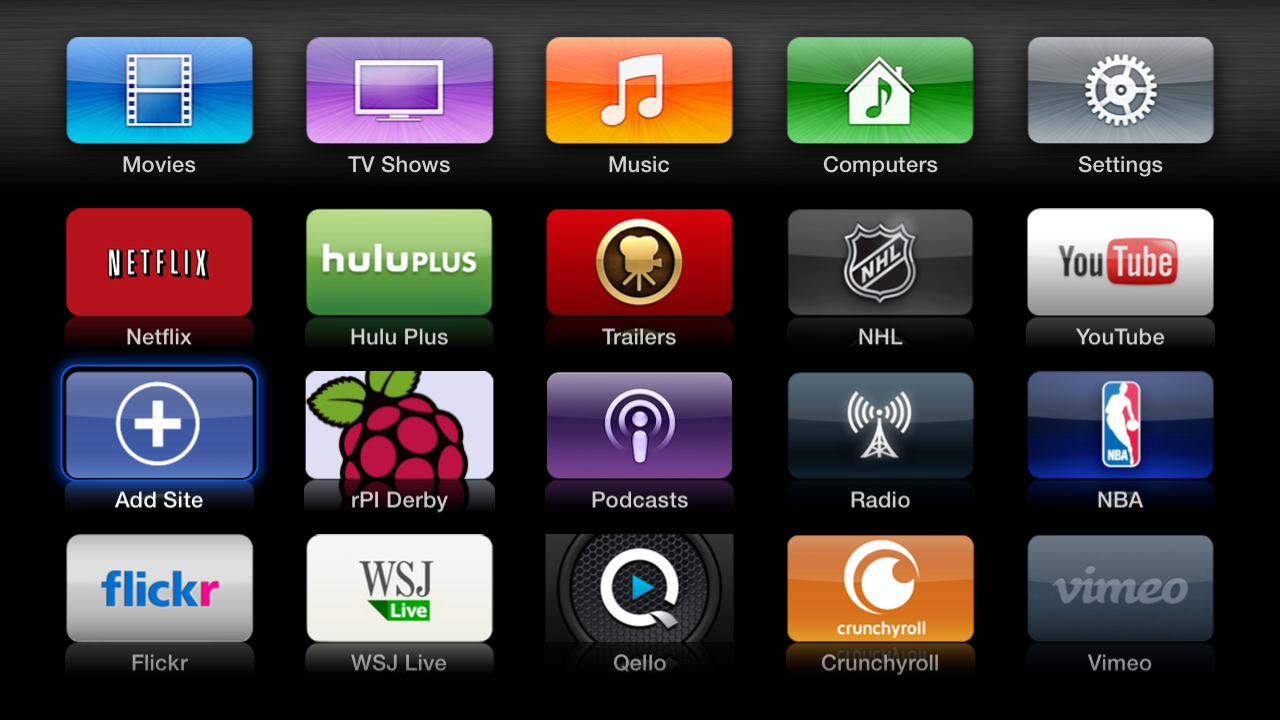Open Vimeo
The height and width of the screenshot is (720, 1280).
[1120, 588]
